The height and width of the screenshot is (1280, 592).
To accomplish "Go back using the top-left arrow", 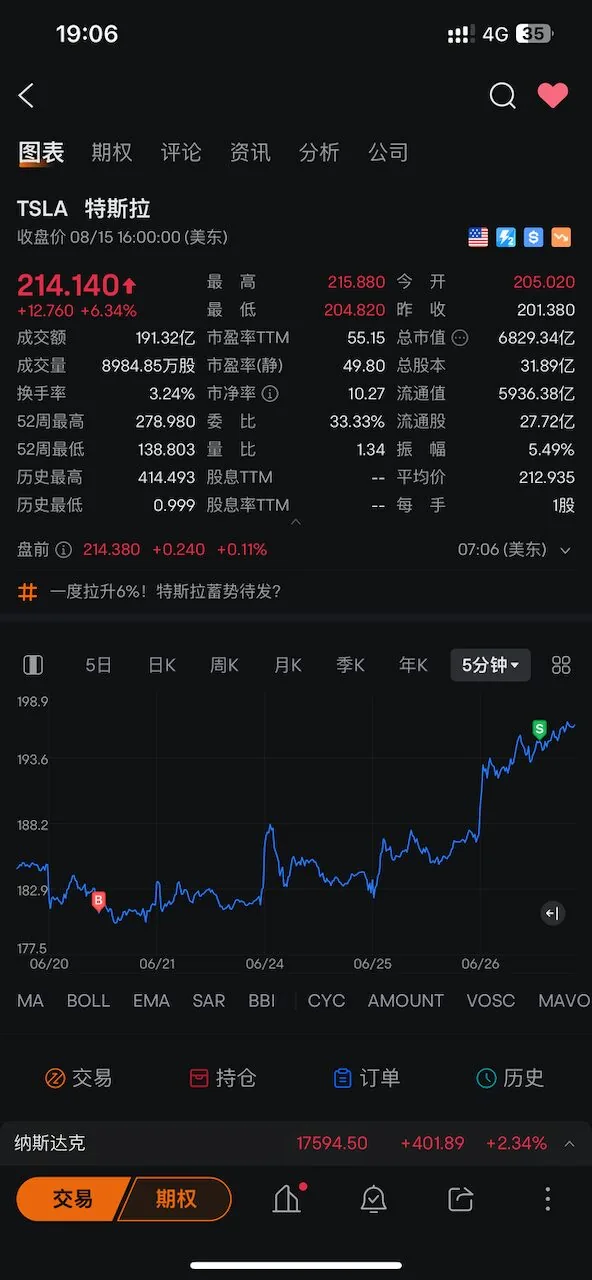I will pyautogui.click(x=26, y=96).
